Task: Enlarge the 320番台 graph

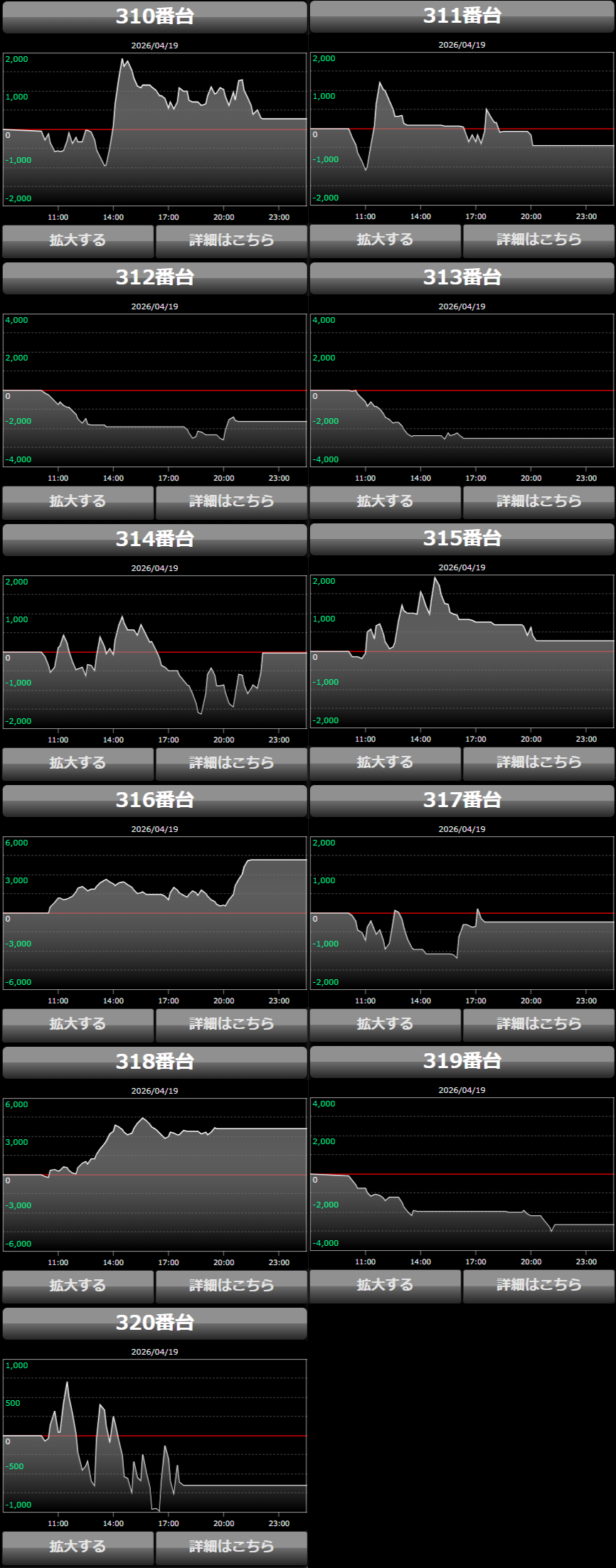Action: [x=78, y=1547]
